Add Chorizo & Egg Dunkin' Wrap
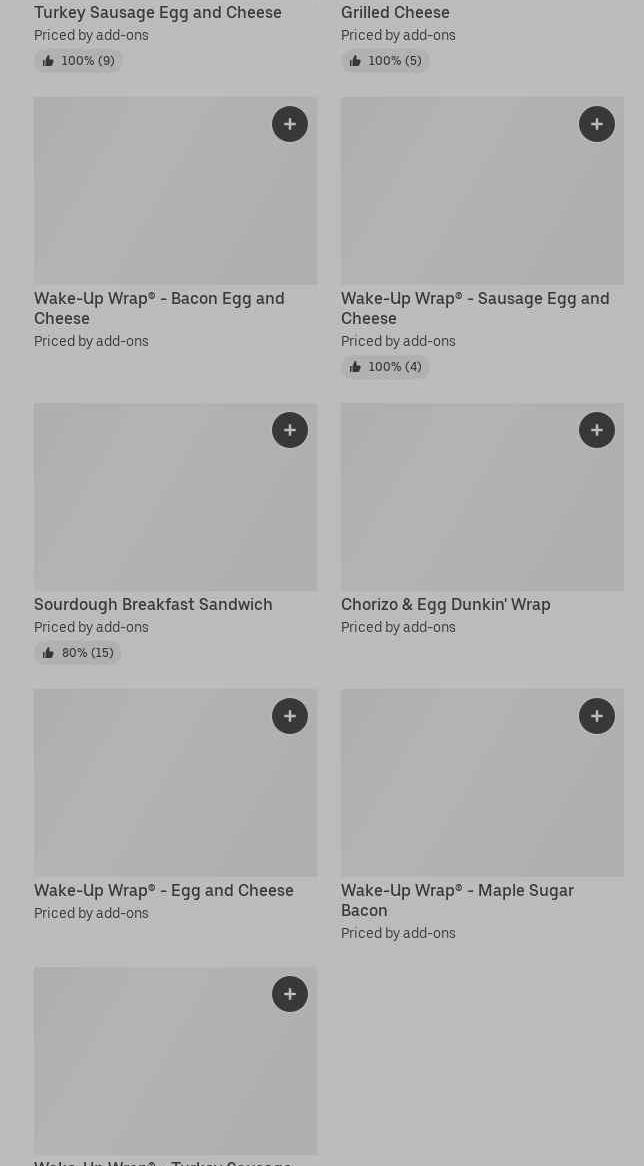The image size is (644, 1166). [597, 430]
